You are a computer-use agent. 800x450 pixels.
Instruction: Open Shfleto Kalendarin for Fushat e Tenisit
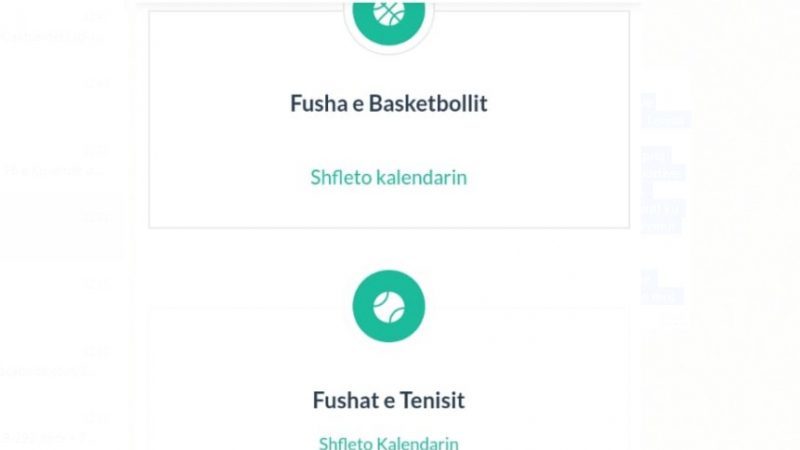pos(388,442)
